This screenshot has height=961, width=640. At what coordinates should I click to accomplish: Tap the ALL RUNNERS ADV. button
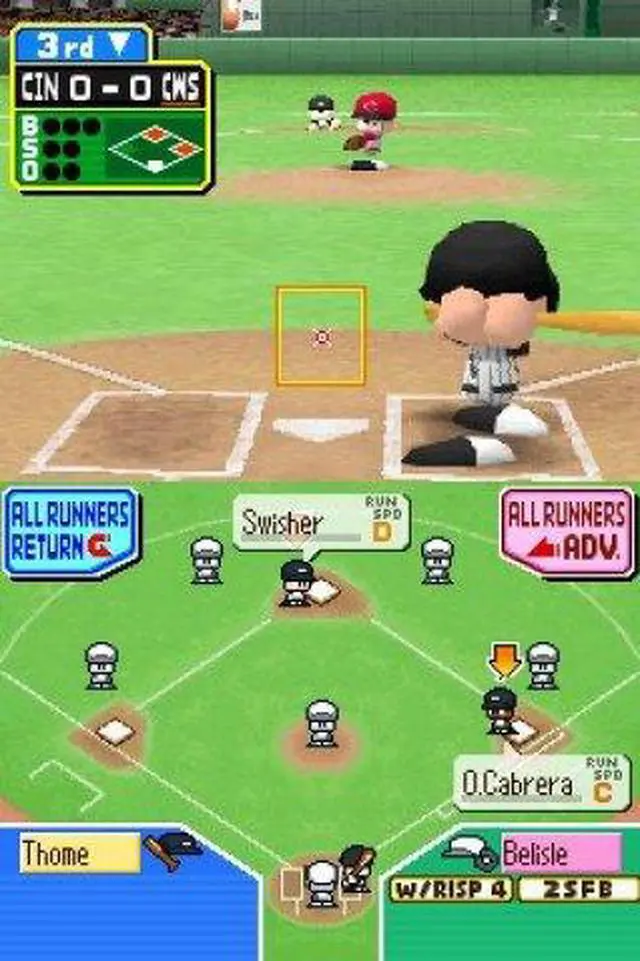coord(567,531)
